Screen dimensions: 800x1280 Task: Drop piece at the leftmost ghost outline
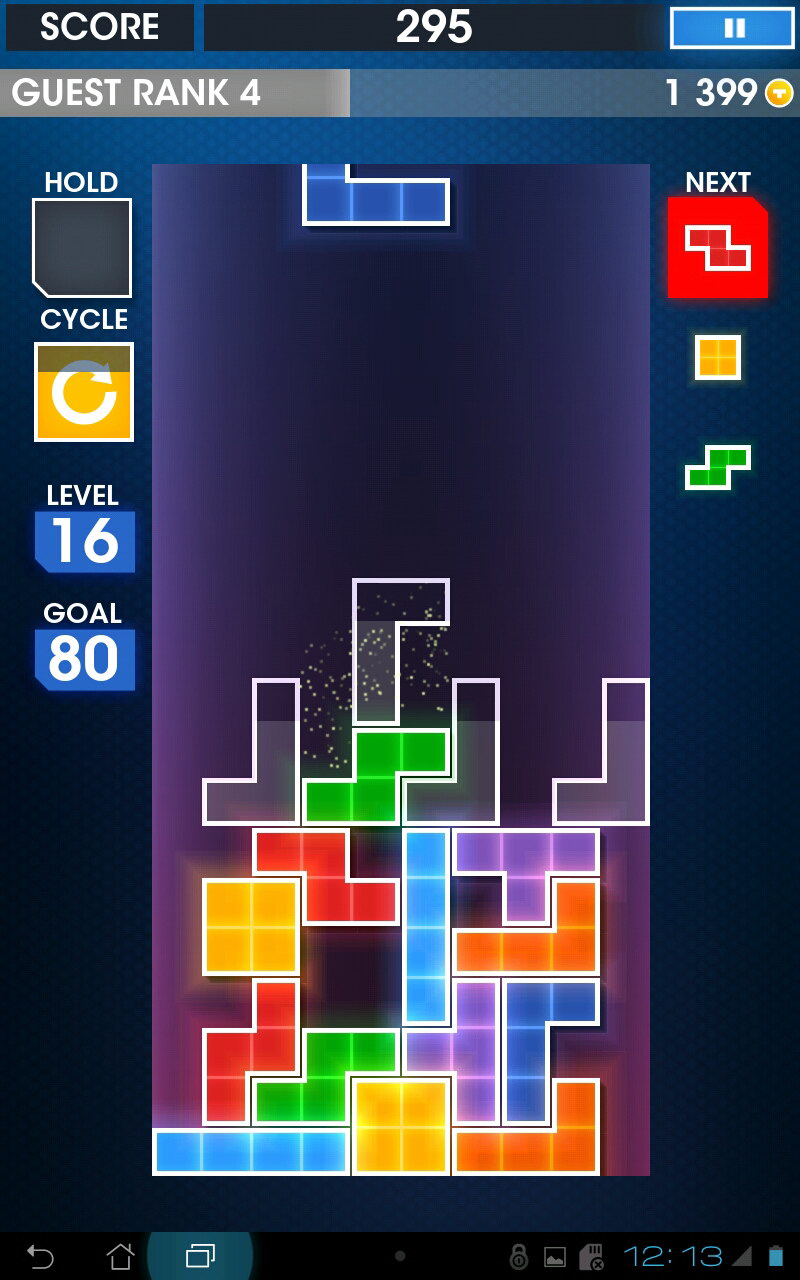251,752
